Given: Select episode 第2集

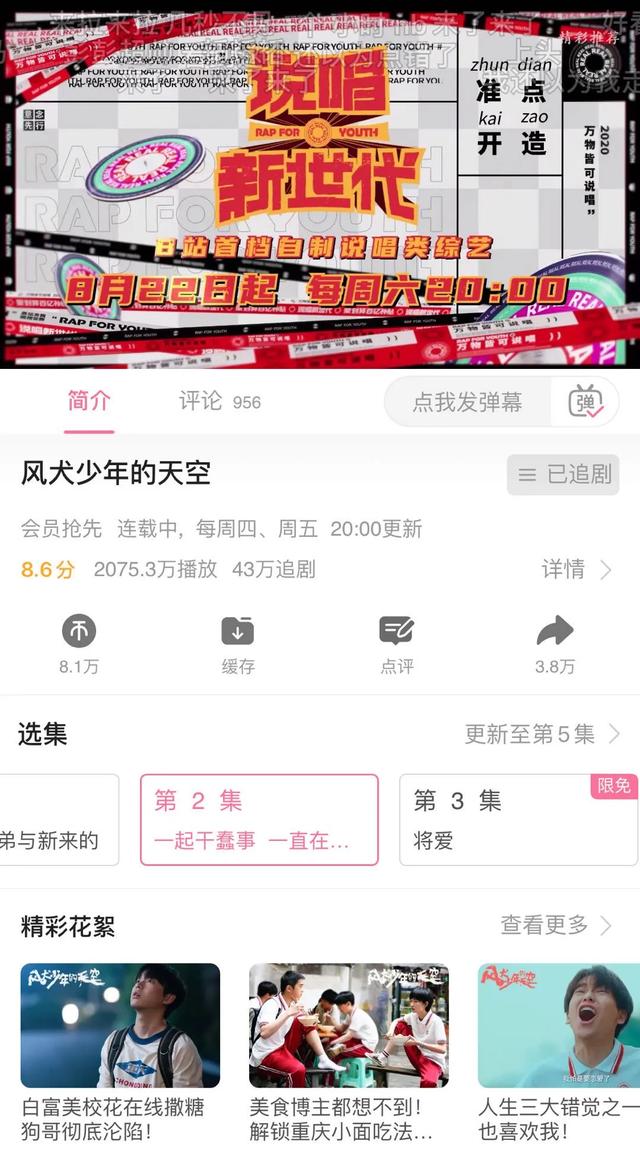Looking at the screenshot, I should click(259, 819).
